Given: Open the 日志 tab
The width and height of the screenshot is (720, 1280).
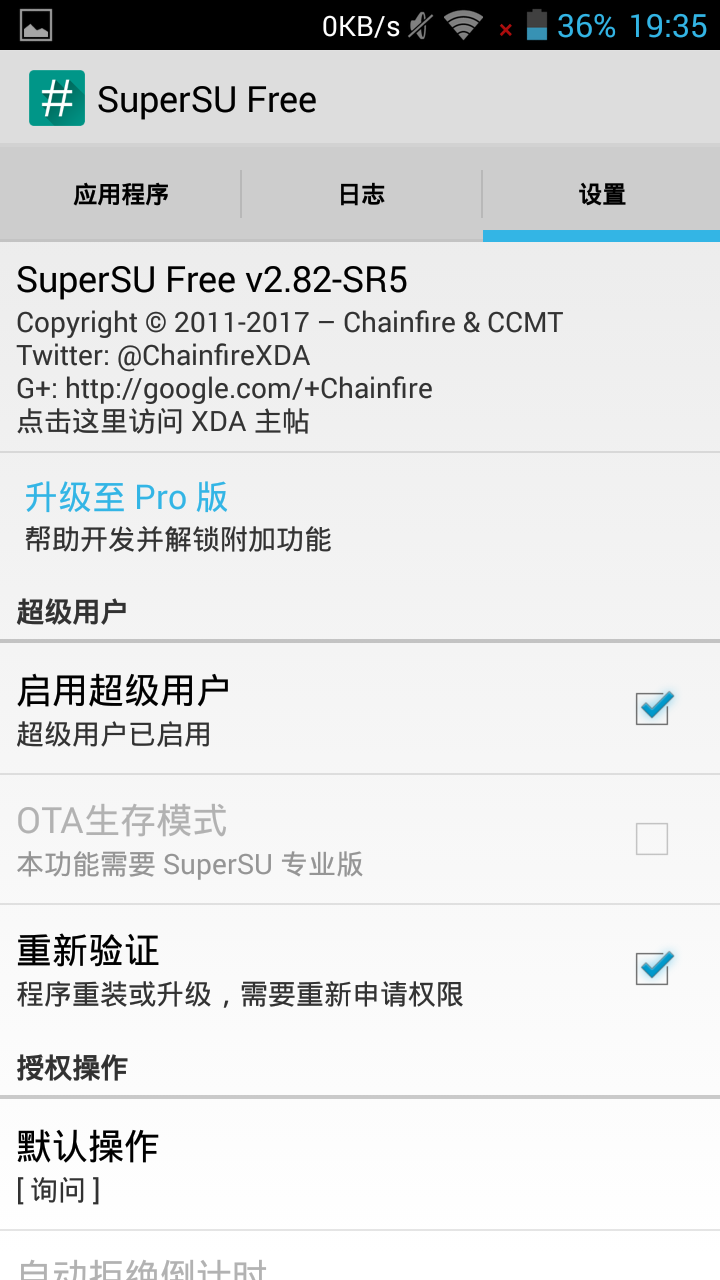Looking at the screenshot, I should (x=361, y=194).
